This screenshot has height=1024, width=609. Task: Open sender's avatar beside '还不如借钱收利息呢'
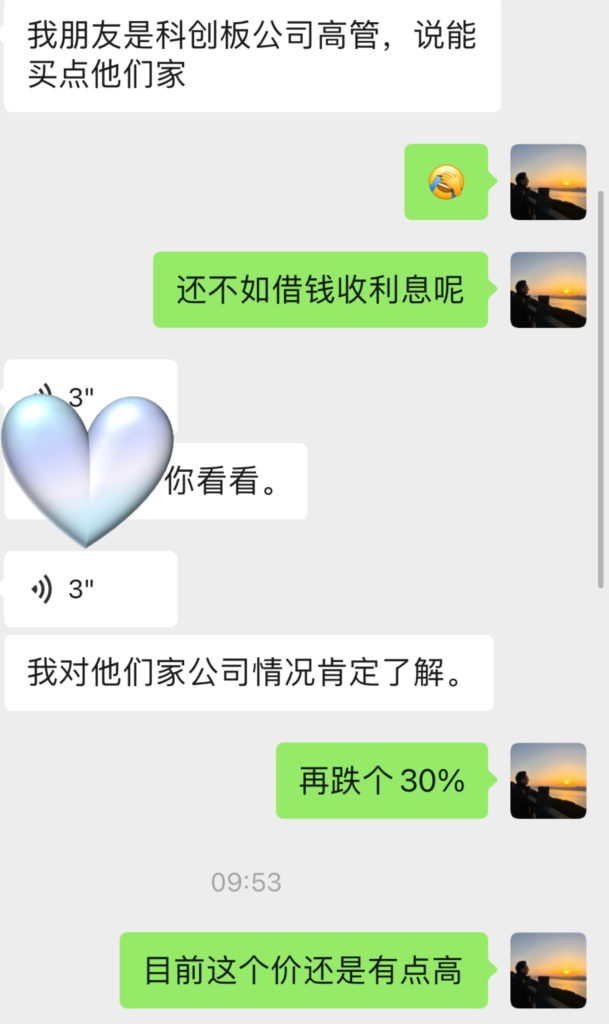tap(548, 289)
